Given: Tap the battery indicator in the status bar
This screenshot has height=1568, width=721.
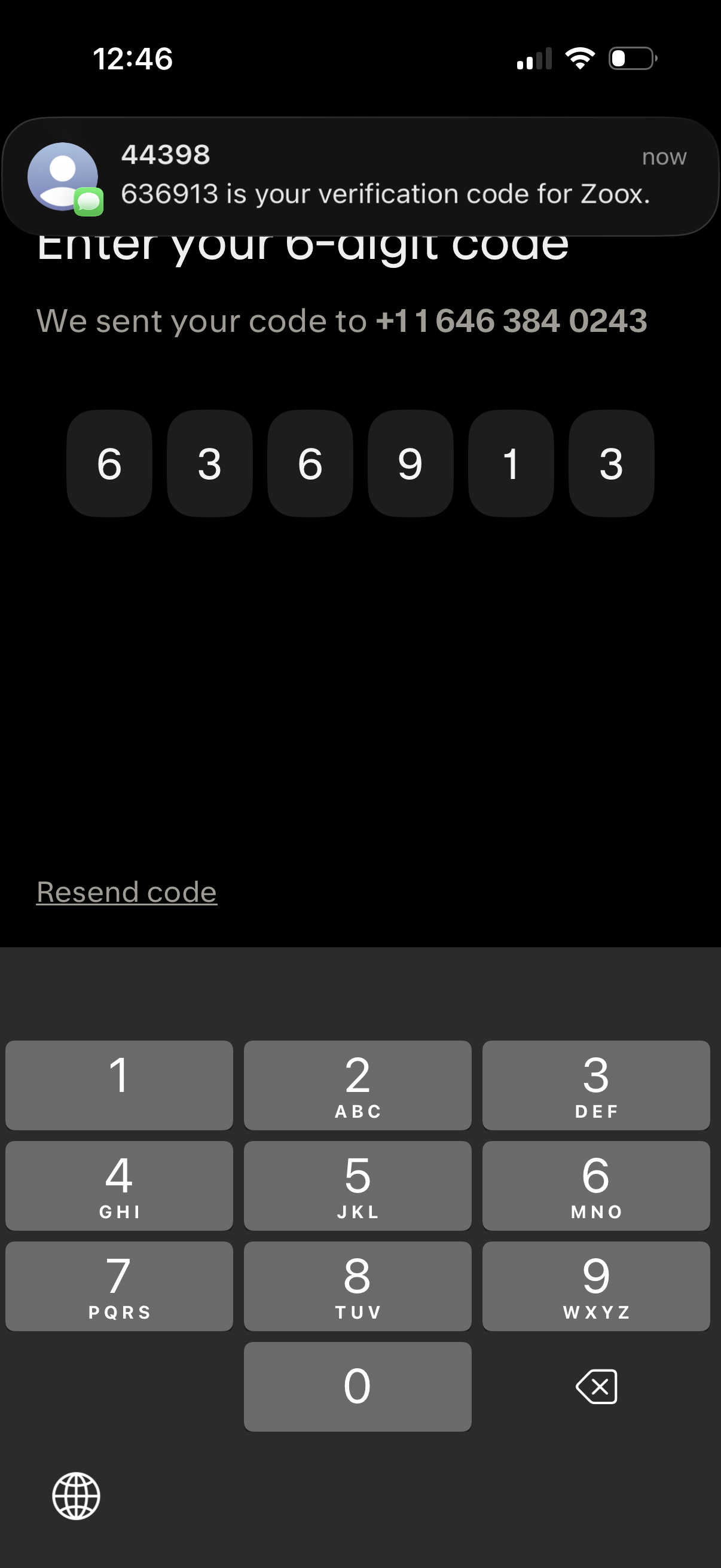Looking at the screenshot, I should 631,59.
